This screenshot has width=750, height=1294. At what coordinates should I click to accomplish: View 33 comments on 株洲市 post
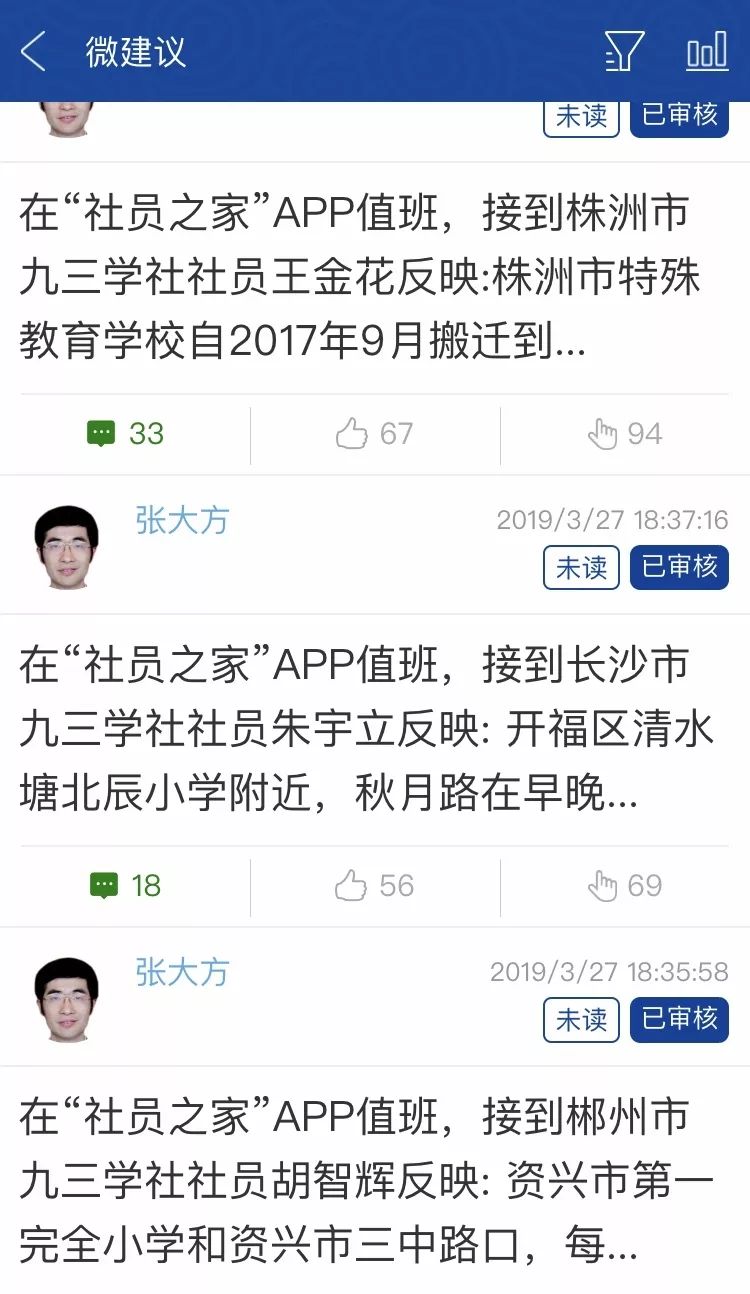point(126,434)
